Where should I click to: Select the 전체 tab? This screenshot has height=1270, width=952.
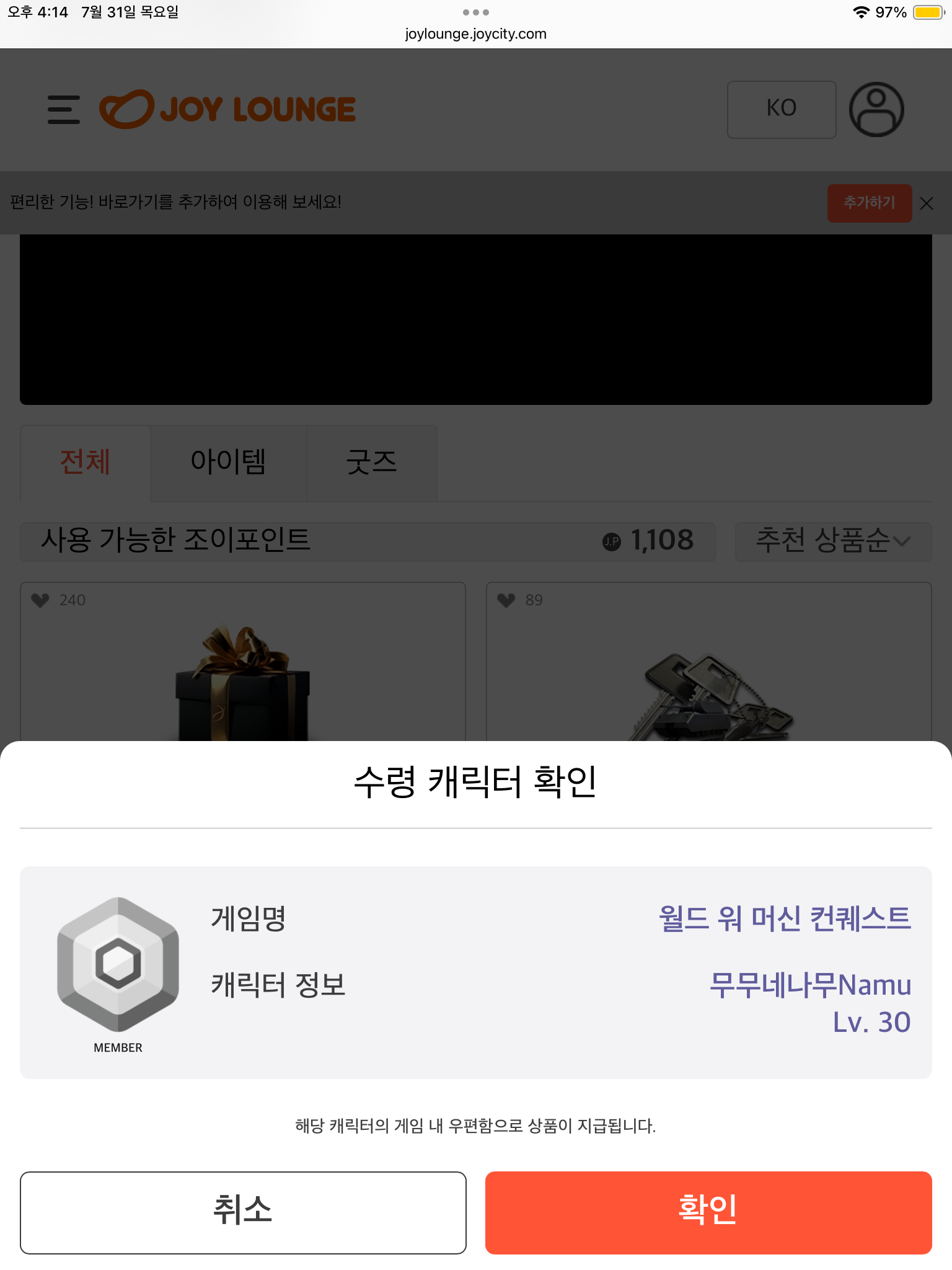click(x=85, y=463)
